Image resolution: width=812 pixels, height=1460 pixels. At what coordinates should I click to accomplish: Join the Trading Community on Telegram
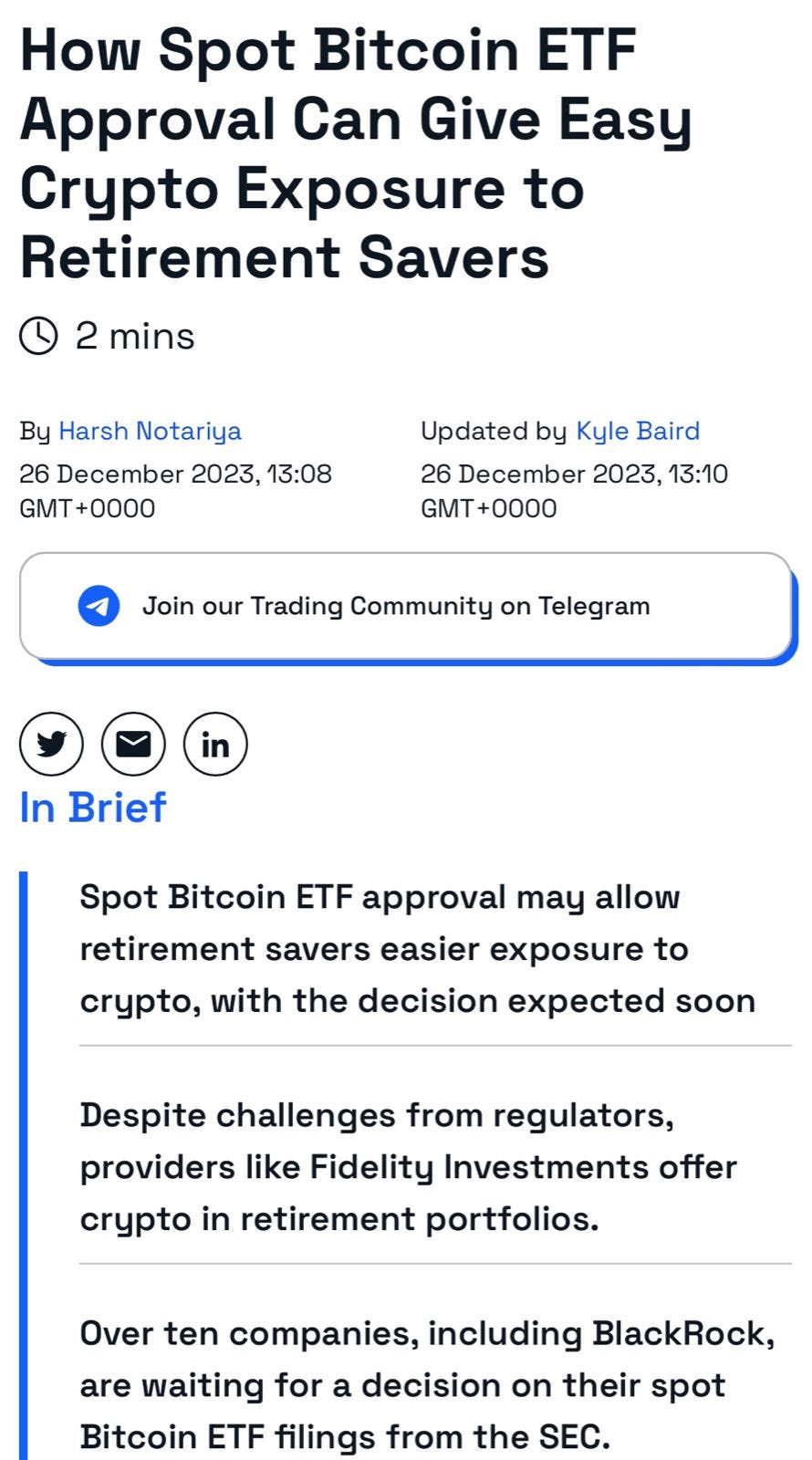tap(405, 606)
